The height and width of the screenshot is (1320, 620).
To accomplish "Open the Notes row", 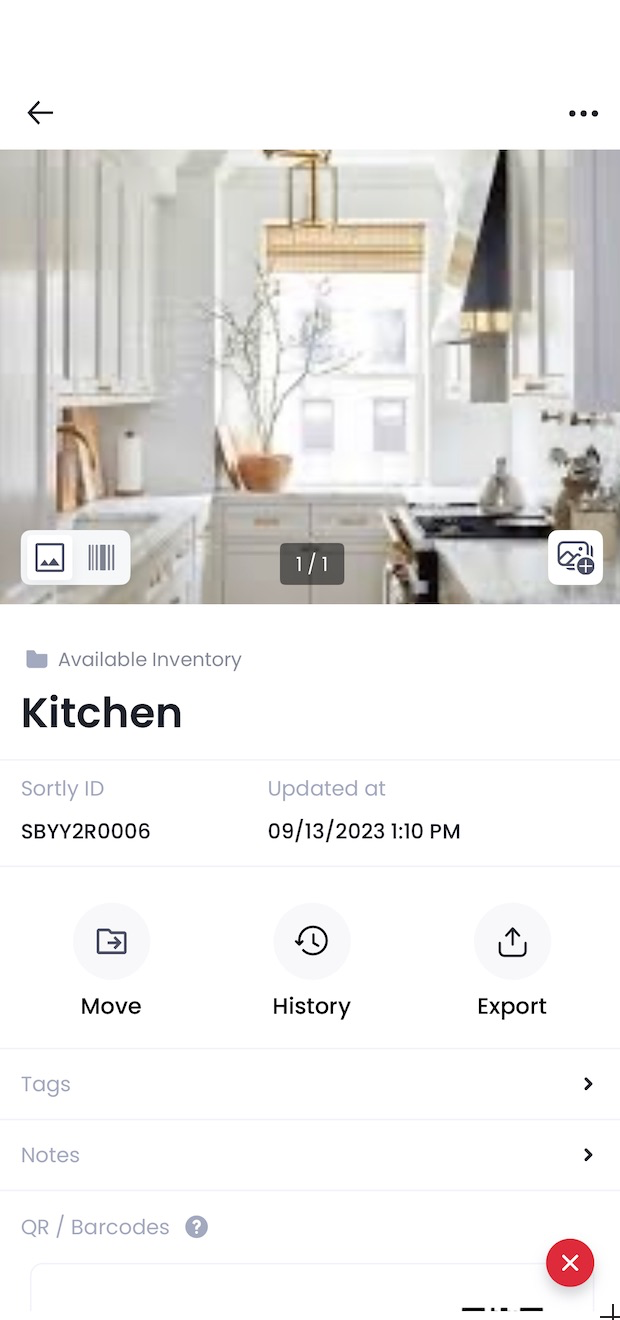I will point(310,1155).
